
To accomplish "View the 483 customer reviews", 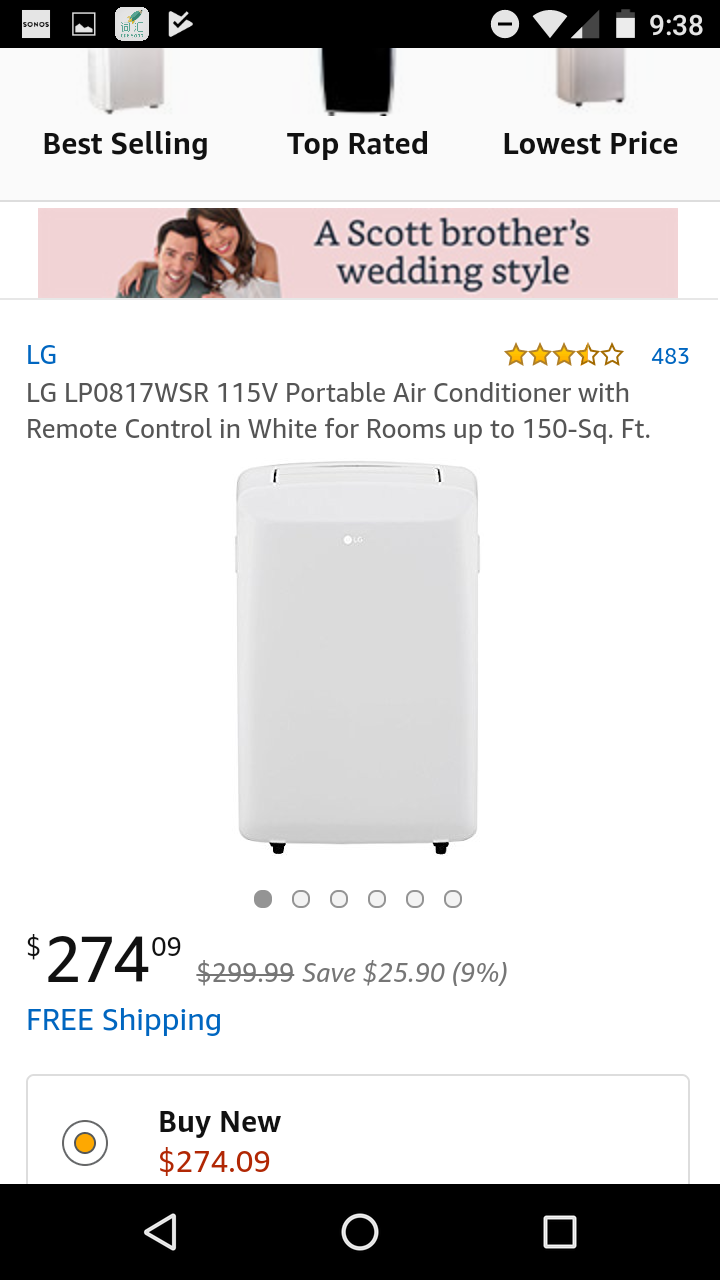I will click(669, 356).
